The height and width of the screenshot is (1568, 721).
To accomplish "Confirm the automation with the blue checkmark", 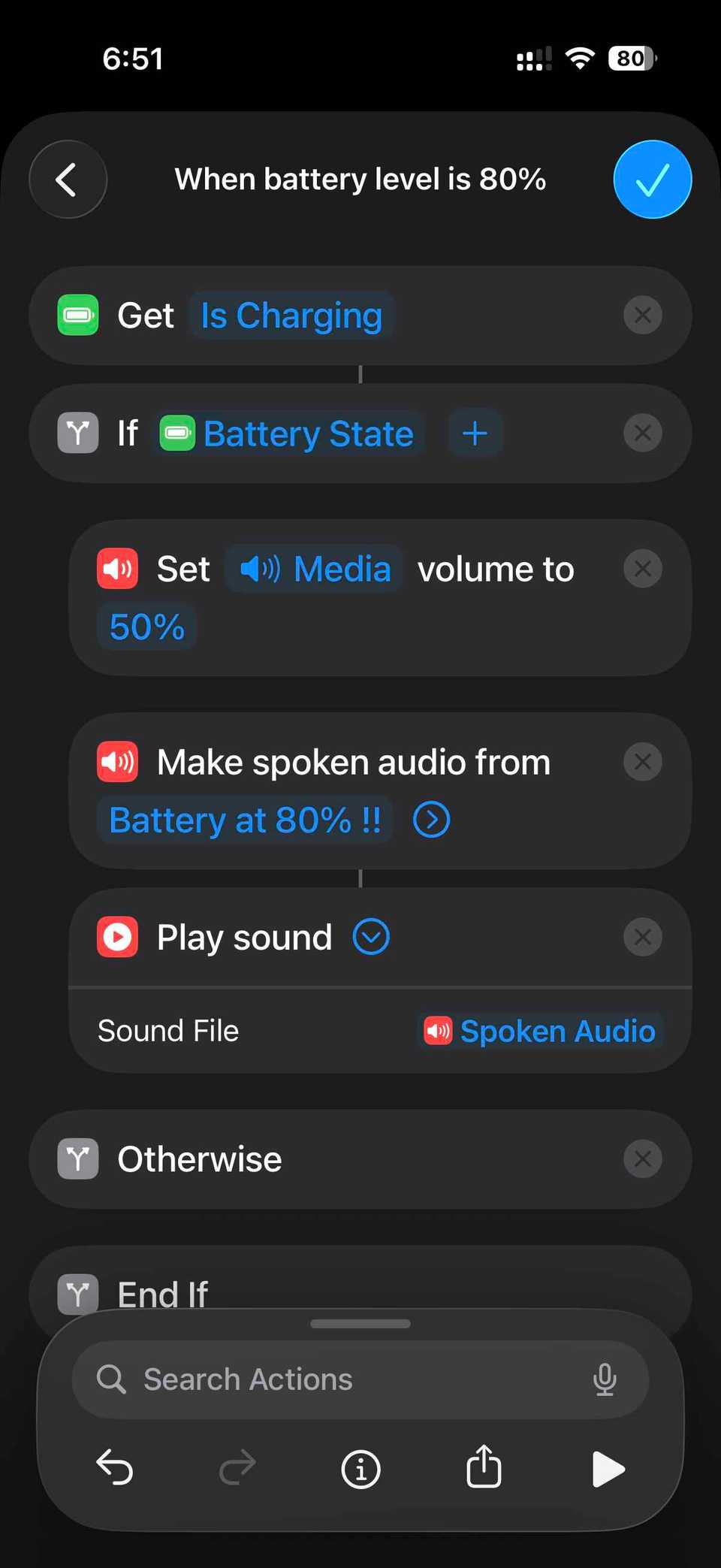I will click(x=652, y=180).
